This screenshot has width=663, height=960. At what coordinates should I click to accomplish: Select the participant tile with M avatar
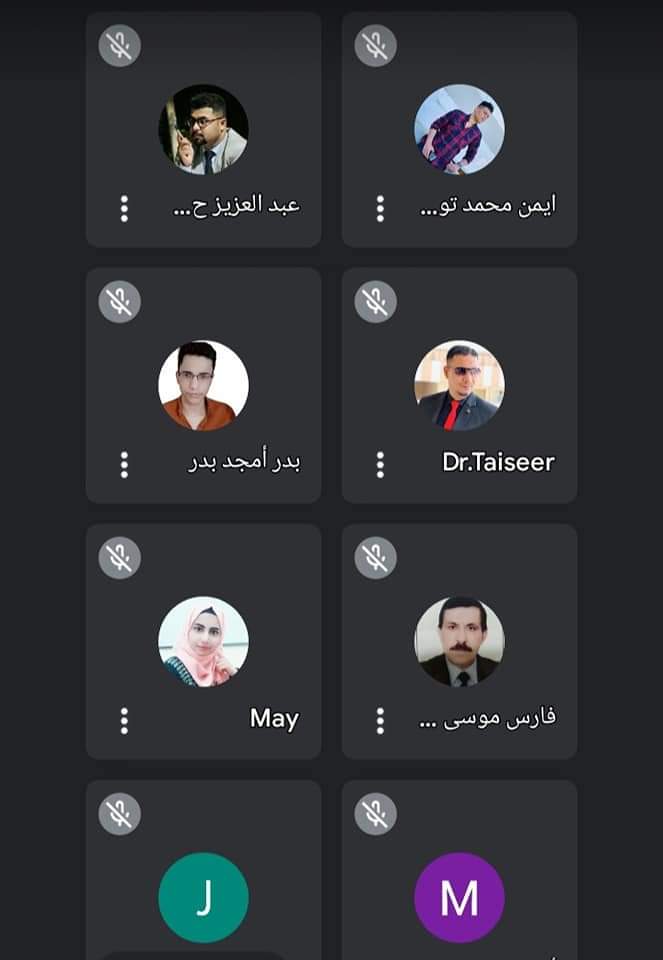click(x=459, y=880)
